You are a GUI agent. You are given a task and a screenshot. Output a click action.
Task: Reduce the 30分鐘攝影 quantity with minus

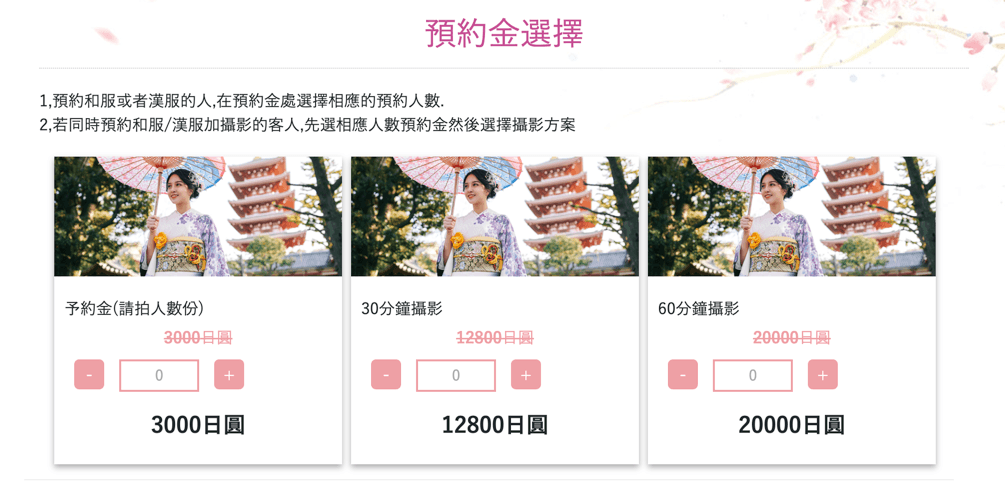(386, 375)
